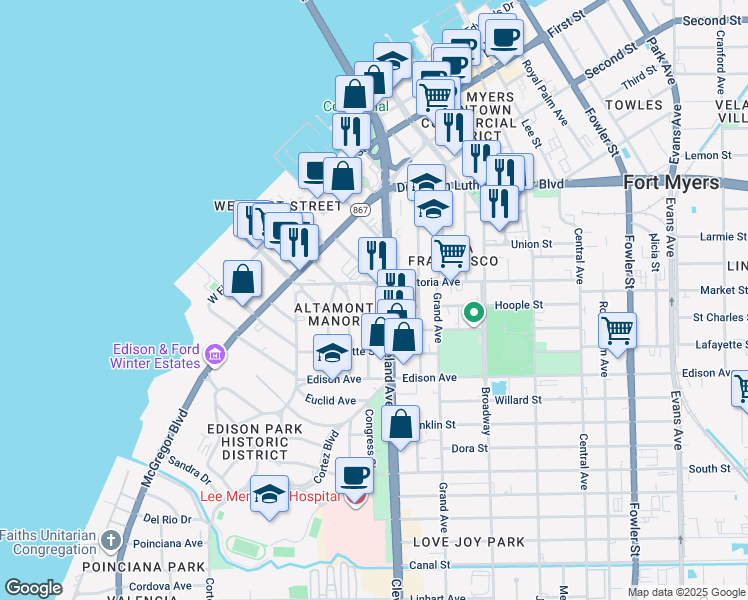Open the school marker southwest of Lee Memorial Hospital
Image resolution: width=748 pixels, height=600 pixels.
tap(268, 494)
